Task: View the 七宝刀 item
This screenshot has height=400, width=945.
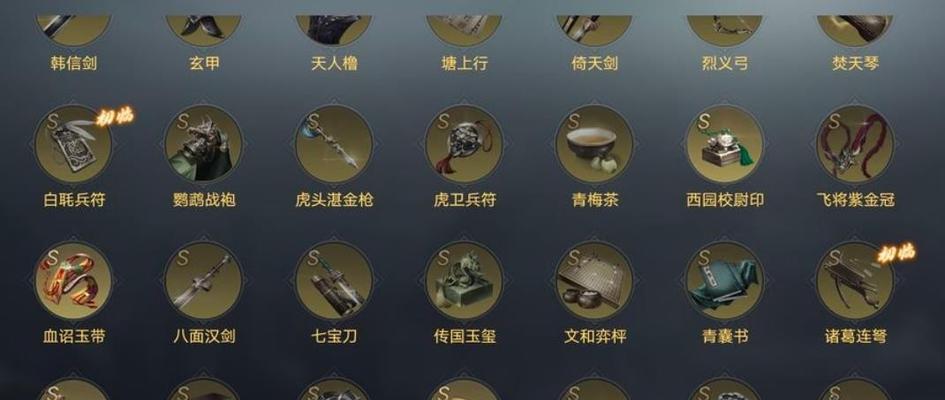Action: click(334, 281)
